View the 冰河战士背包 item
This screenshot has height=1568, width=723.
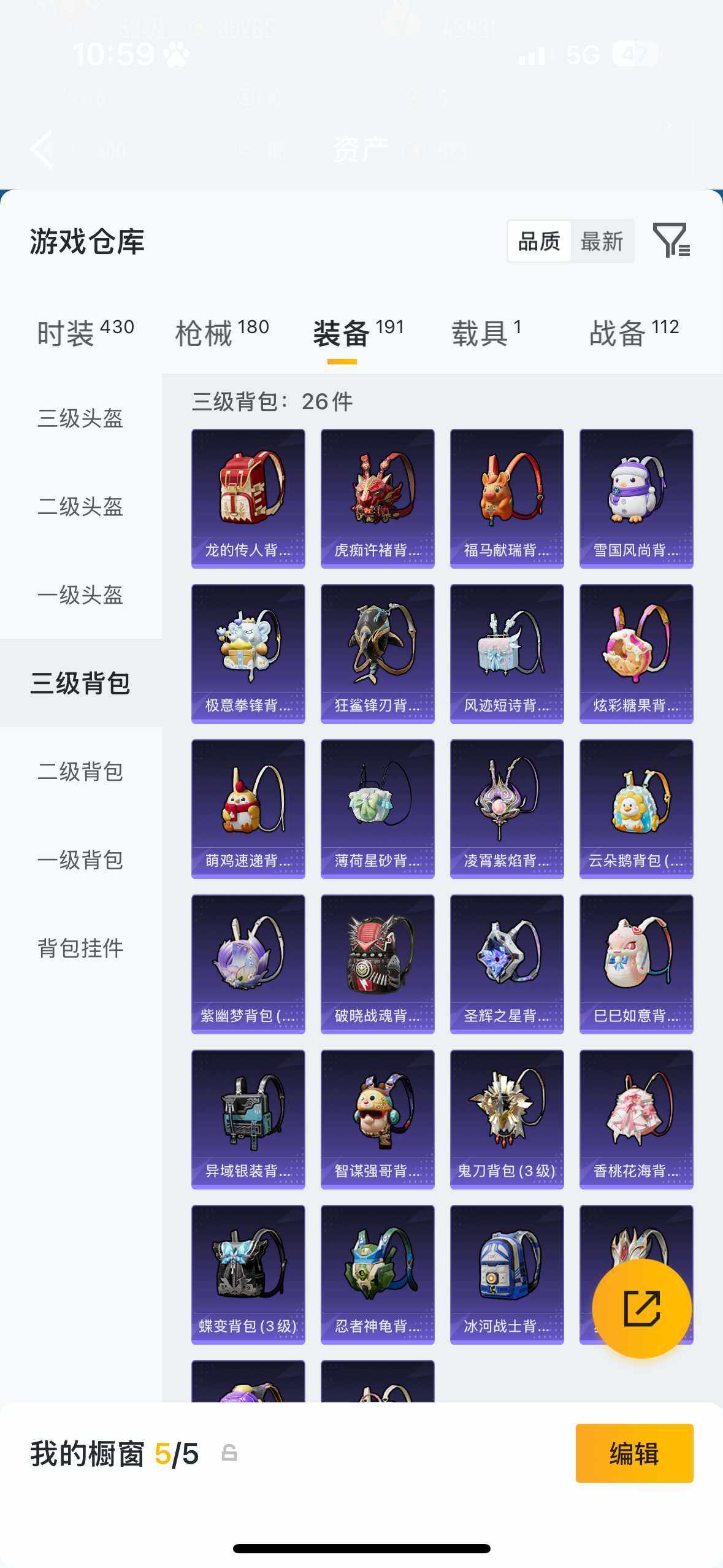coord(507,1275)
